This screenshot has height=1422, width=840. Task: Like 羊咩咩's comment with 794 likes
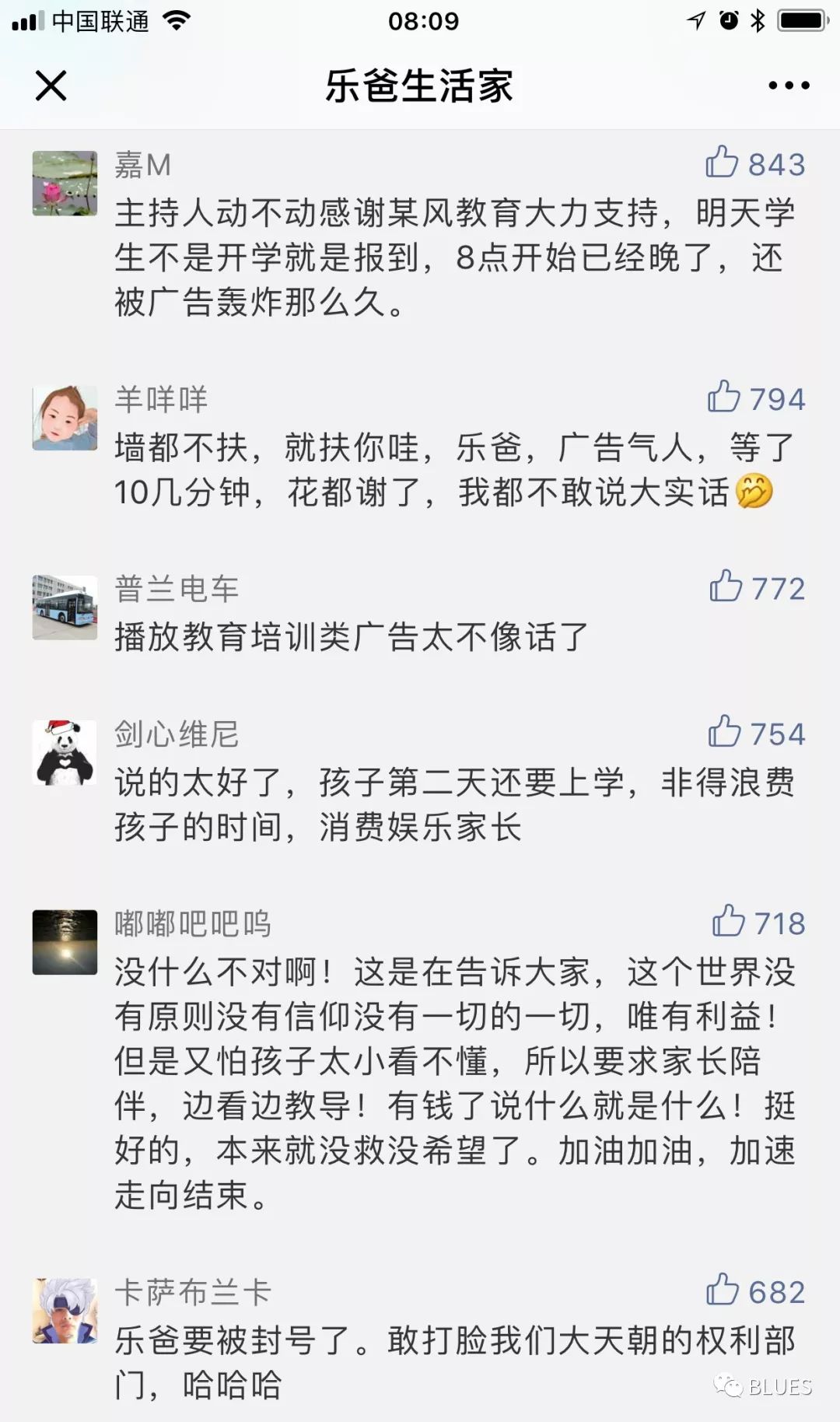click(x=723, y=397)
